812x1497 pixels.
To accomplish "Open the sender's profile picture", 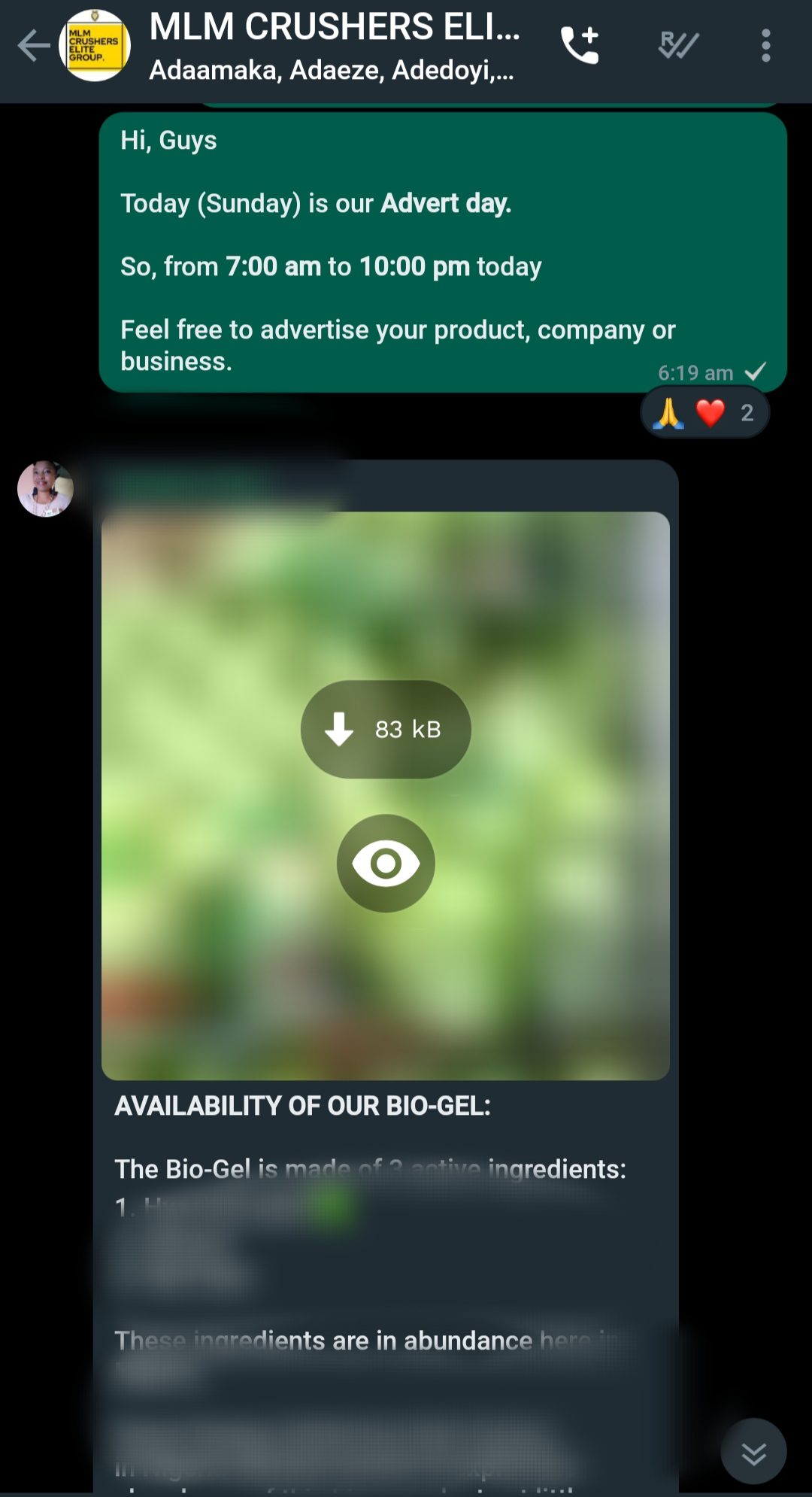I will point(45,489).
